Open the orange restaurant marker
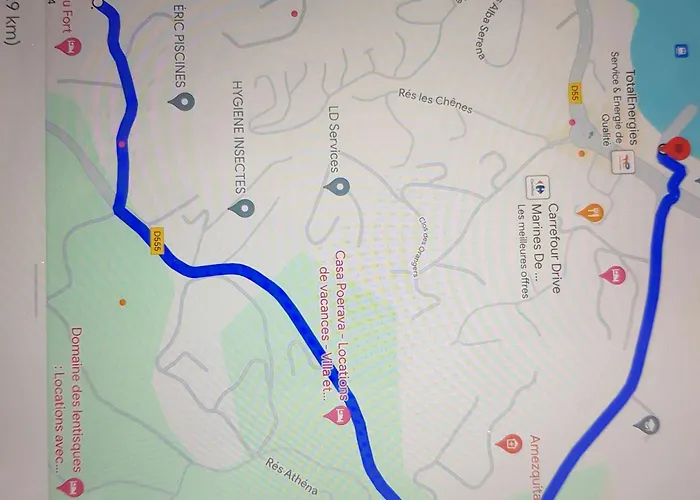 [594, 212]
